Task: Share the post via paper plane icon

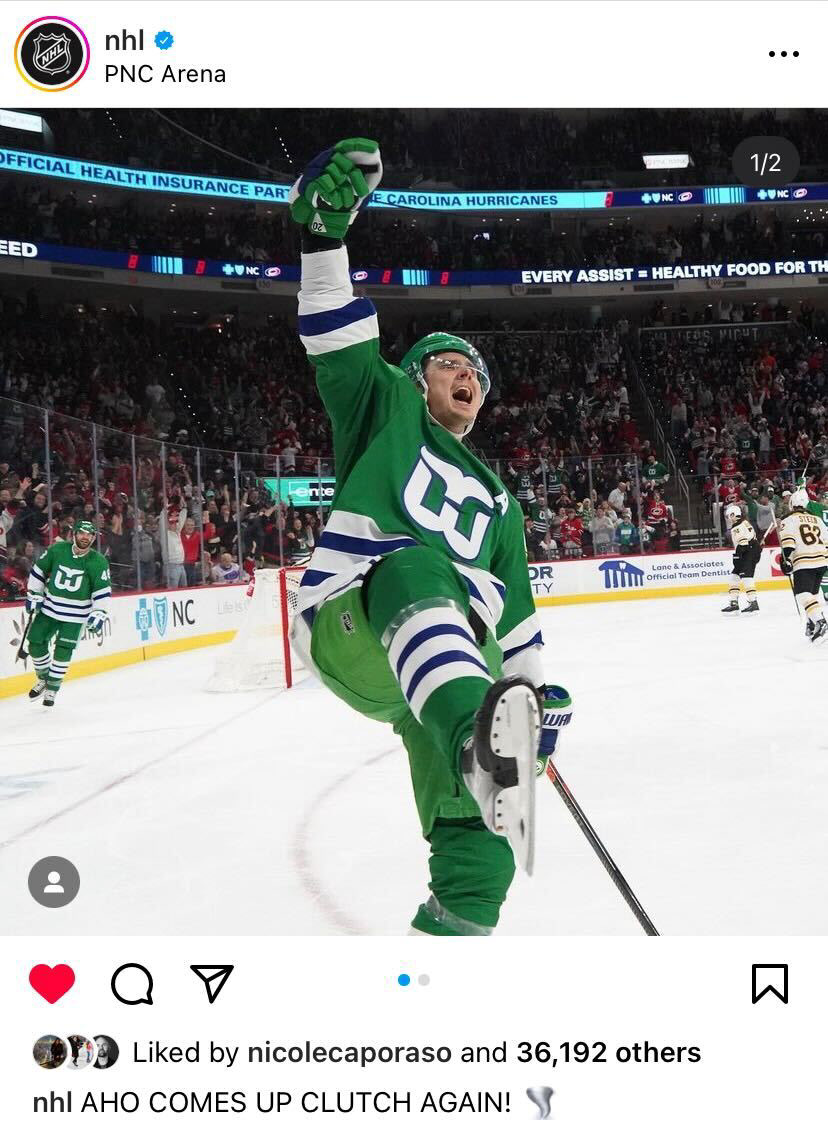Action: 212,983
